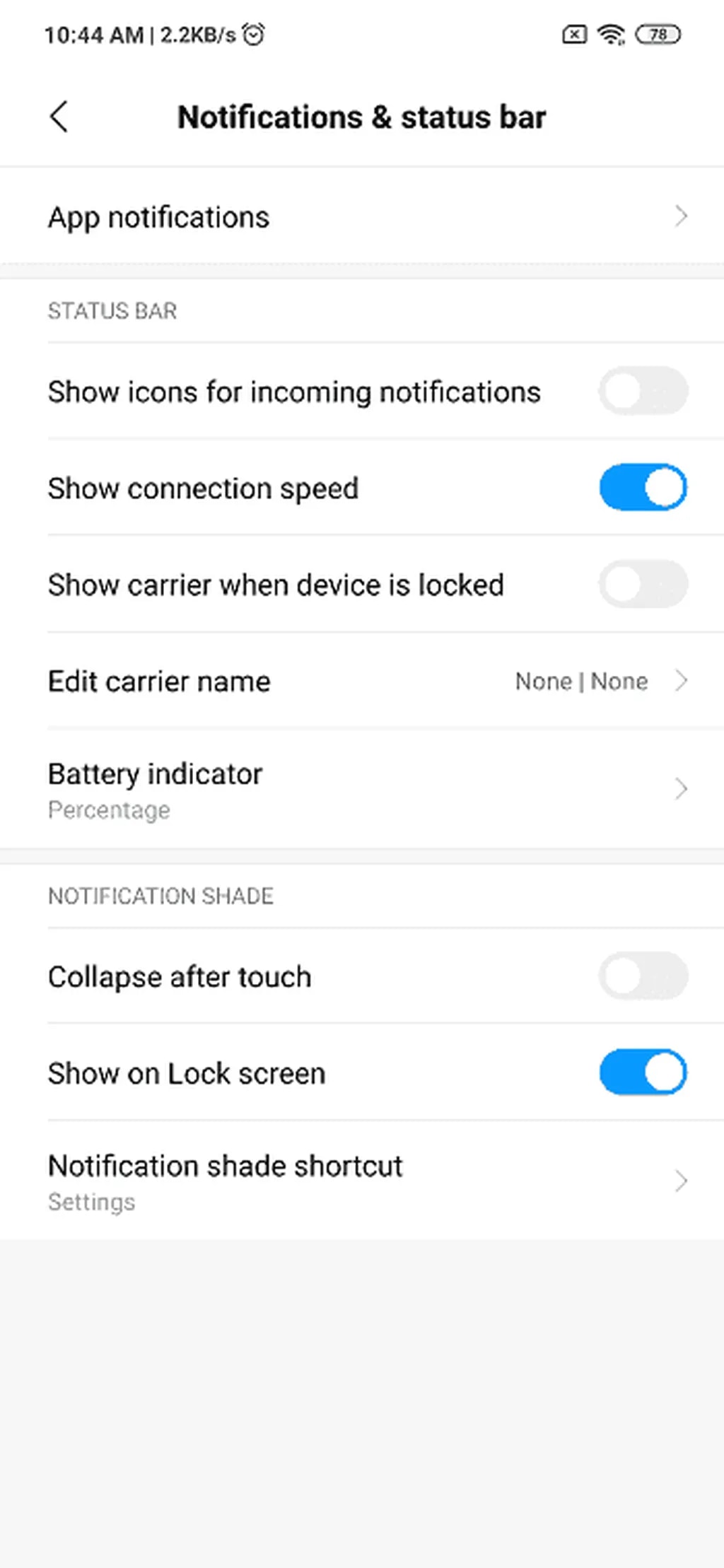Open Notification shade shortcut setting
This screenshot has width=724, height=1568.
pos(362,1181)
